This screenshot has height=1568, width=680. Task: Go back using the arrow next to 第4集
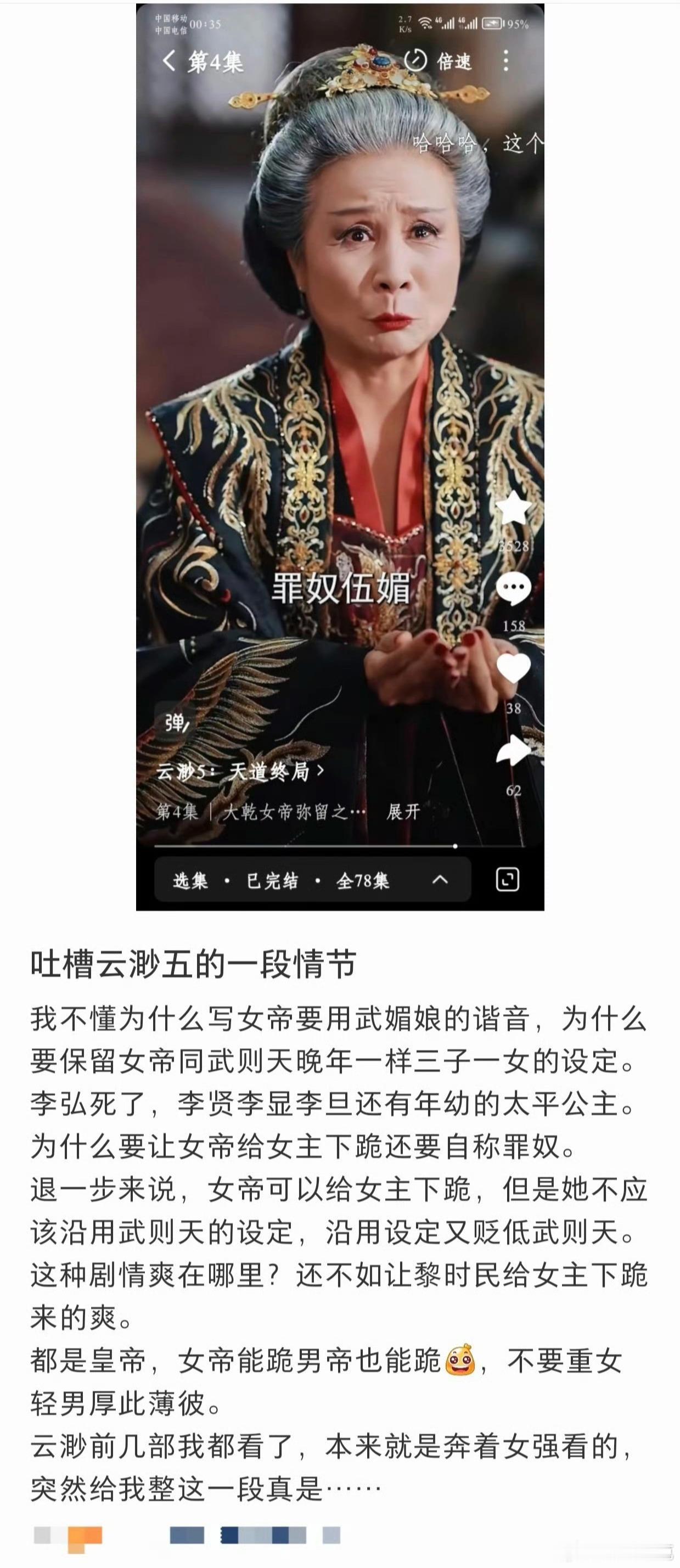pyautogui.click(x=169, y=61)
